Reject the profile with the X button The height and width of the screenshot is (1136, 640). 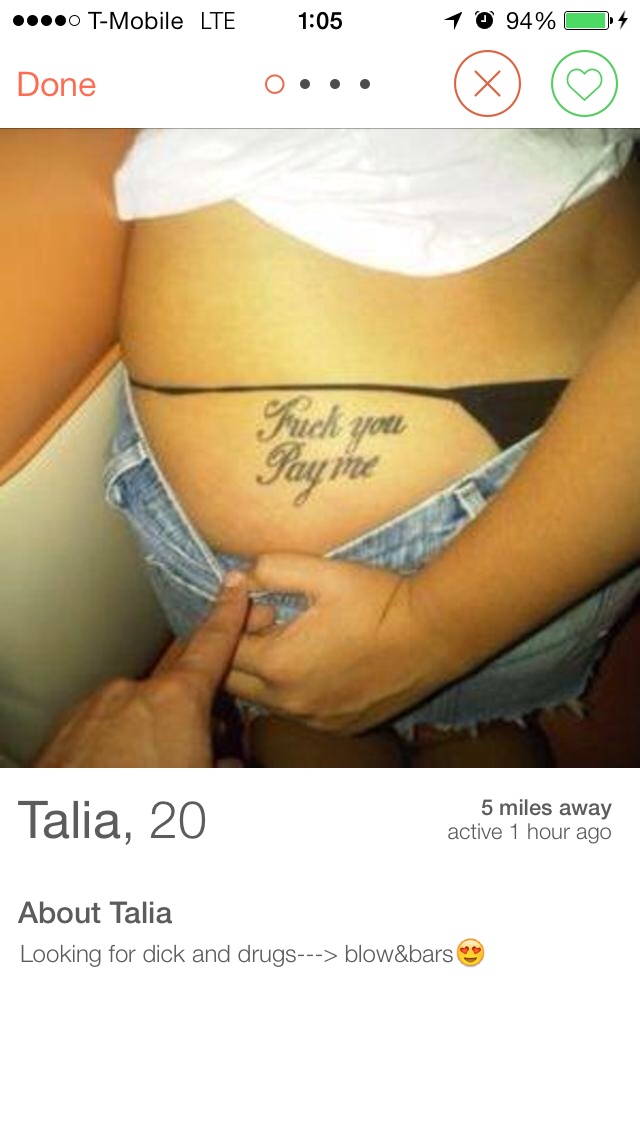click(x=487, y=84)
